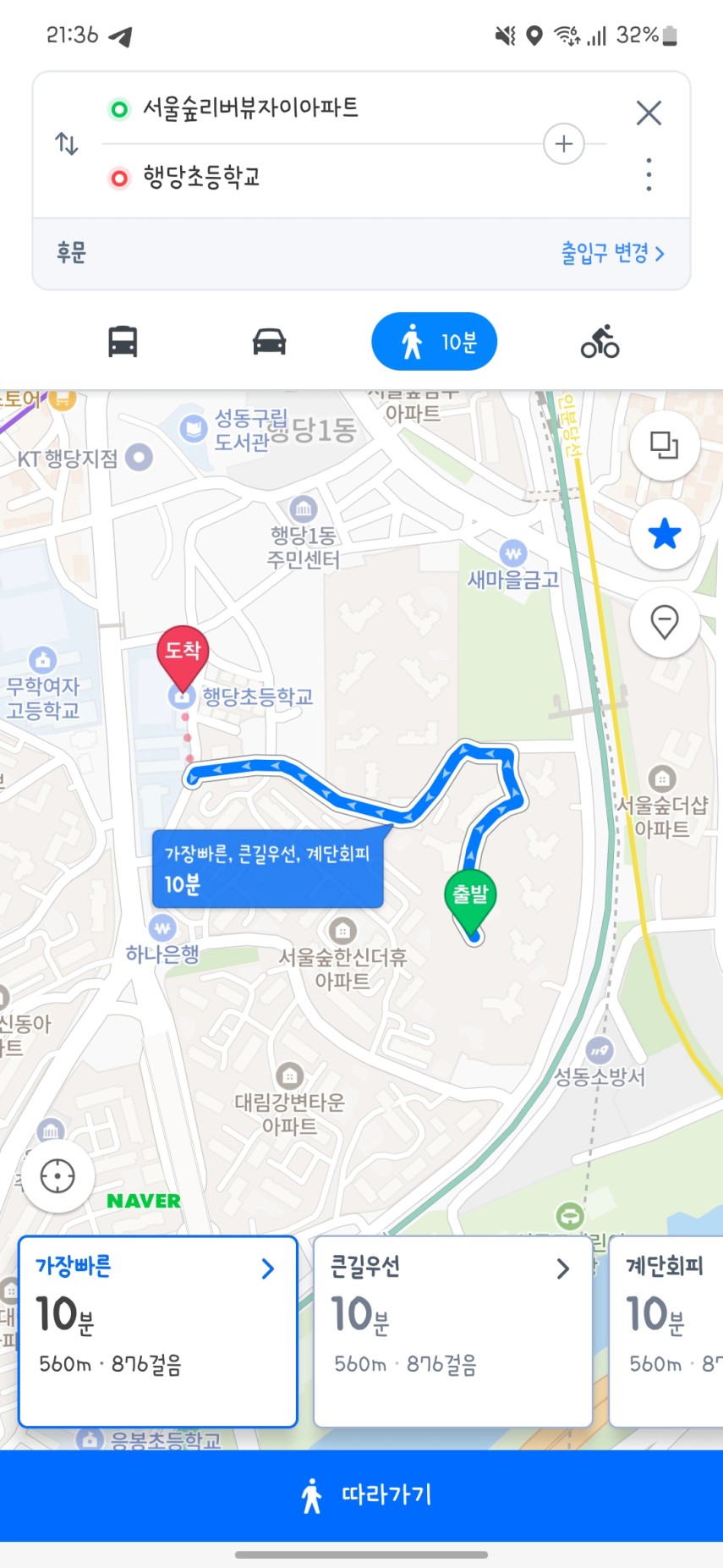Edit starting point 서울숲리버뷰자이아파트
Image resolution: width=723 pixels, height=1568 pixels.
(x=251, y=108)
